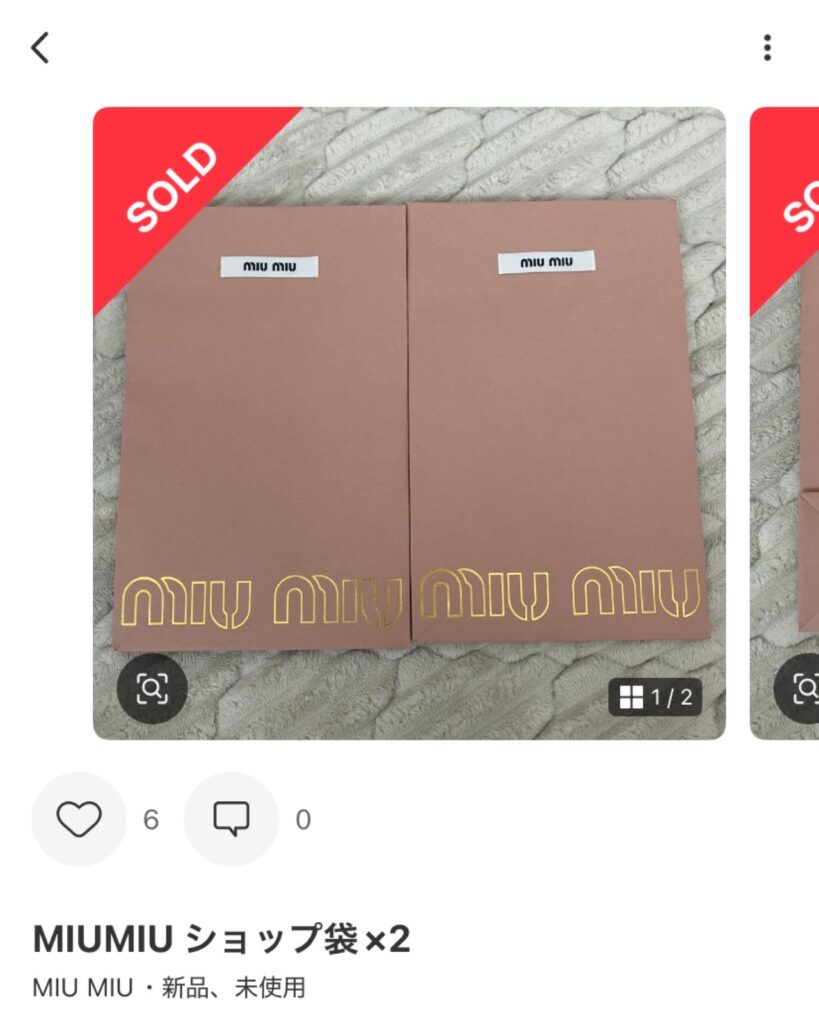Go back using the back arrow
Image resolution: width=819 pixels, height=1024 pixels.
(40, 47)
